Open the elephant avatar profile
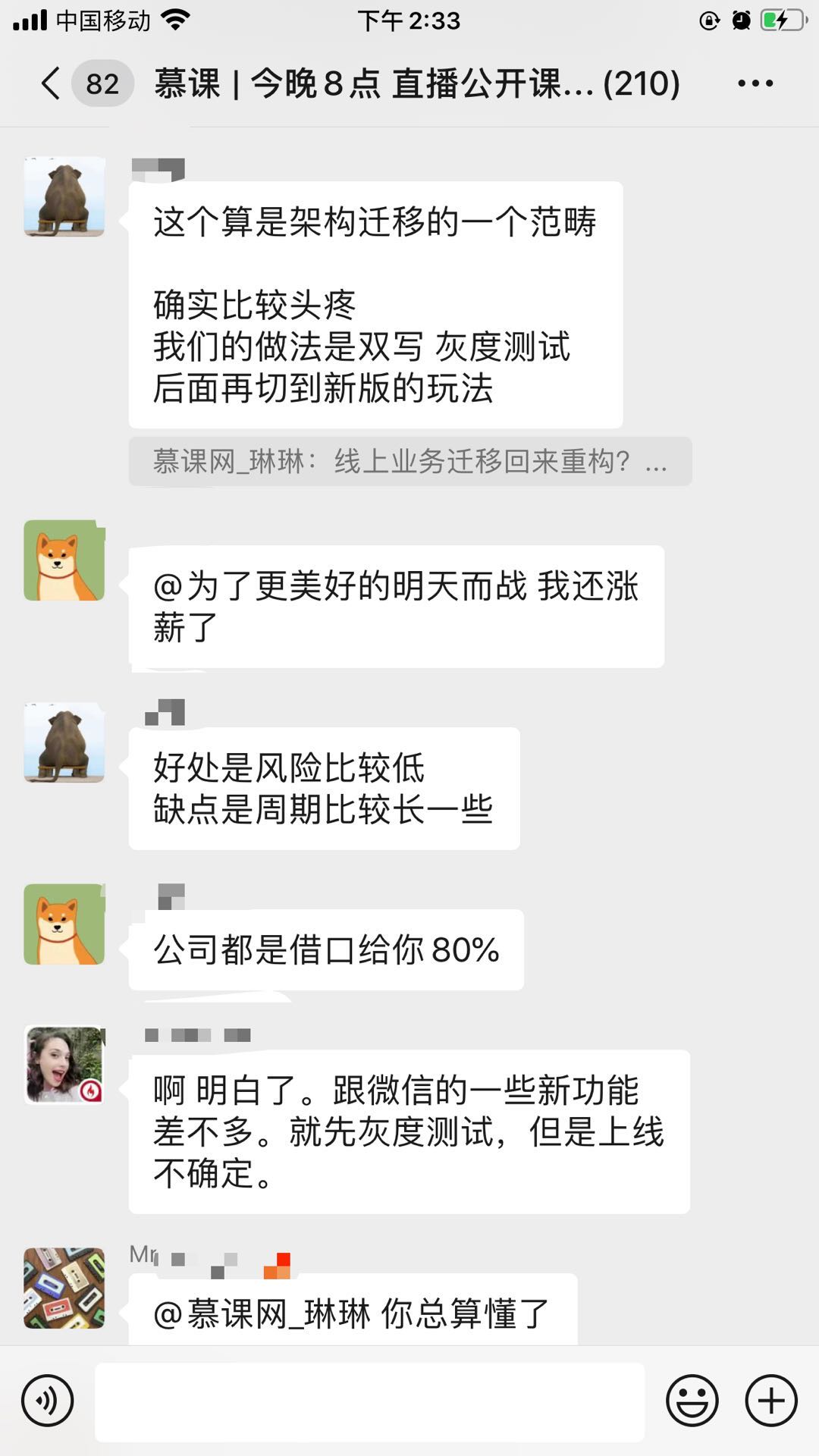Viewport: 819px width, 1456px height. point(64,196)
